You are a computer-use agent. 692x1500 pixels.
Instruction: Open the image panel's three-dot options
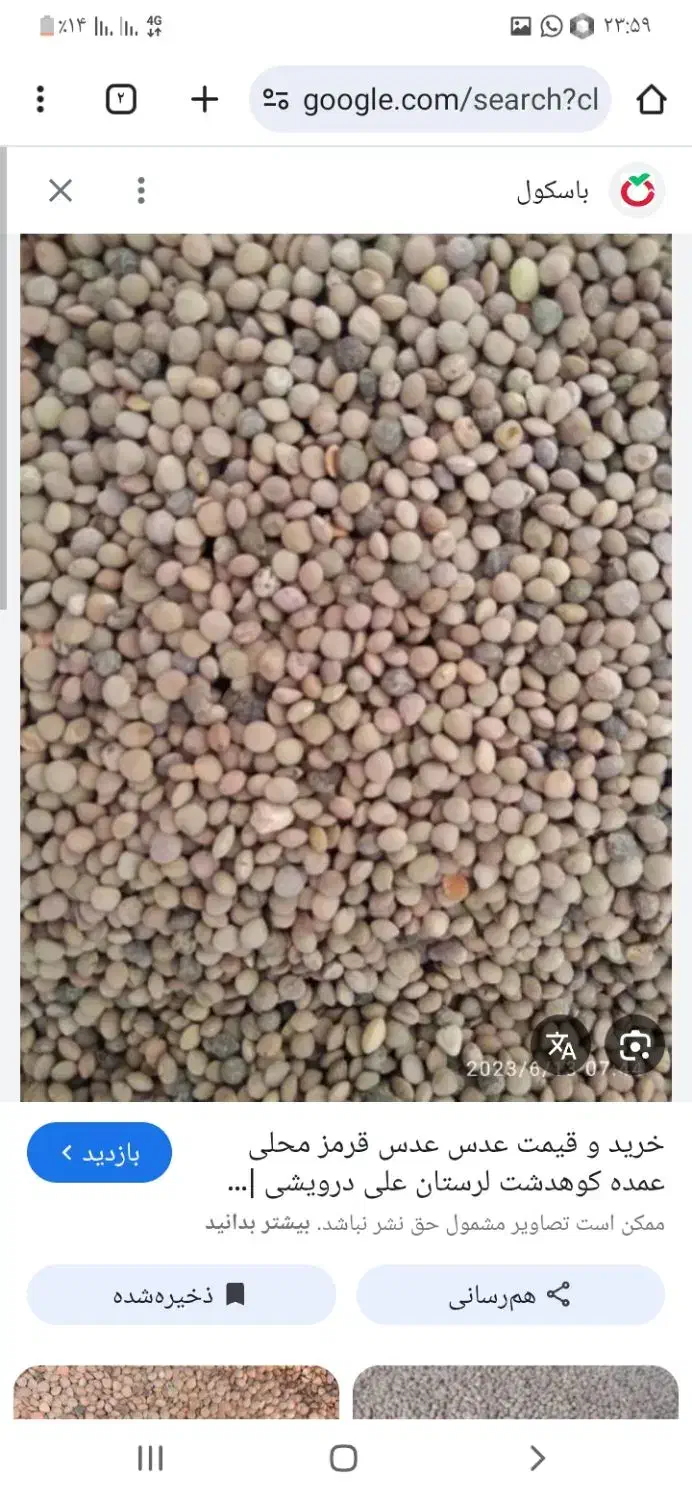coord(141,190)
